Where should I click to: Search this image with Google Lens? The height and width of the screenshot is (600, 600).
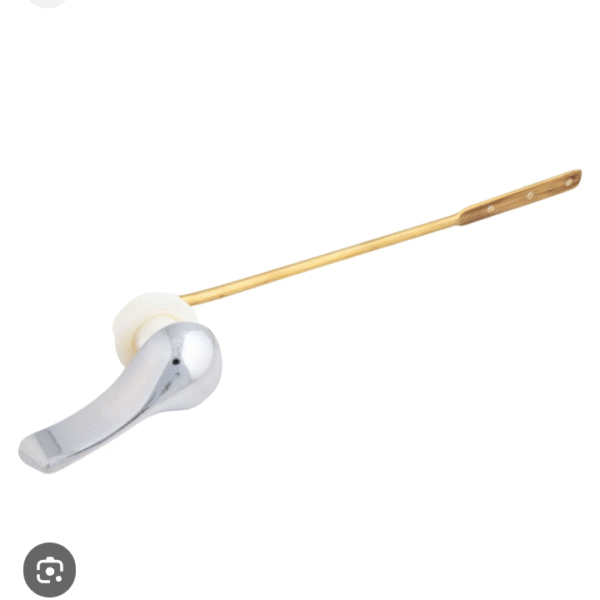(49, 569)
